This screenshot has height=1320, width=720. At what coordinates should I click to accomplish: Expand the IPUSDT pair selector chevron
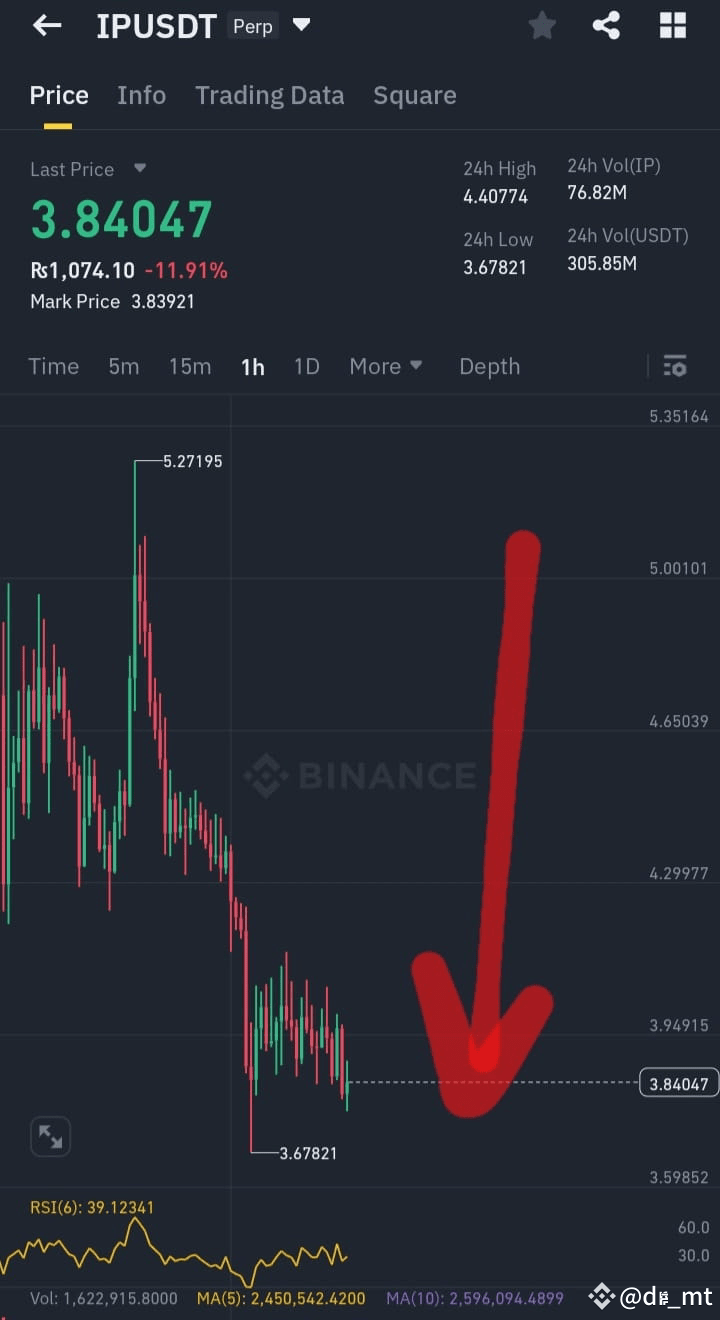coord(301,25)
